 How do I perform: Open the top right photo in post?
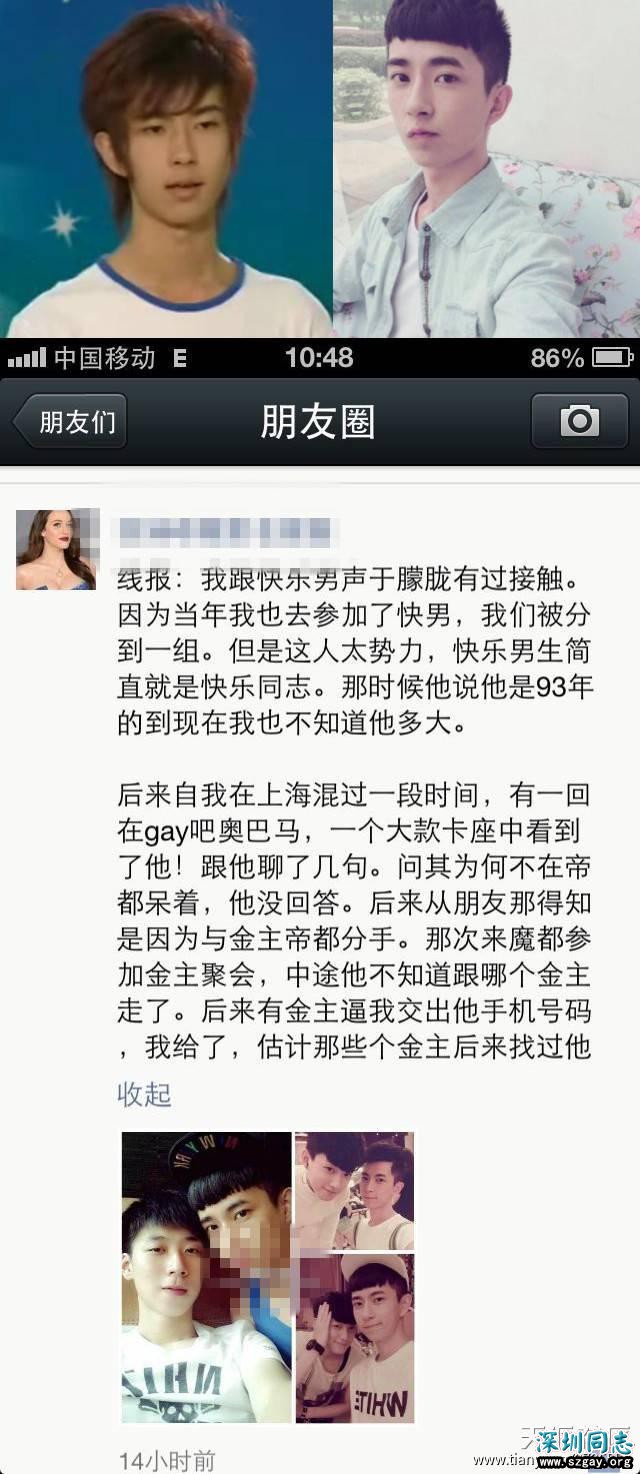tap(354, 1189)
